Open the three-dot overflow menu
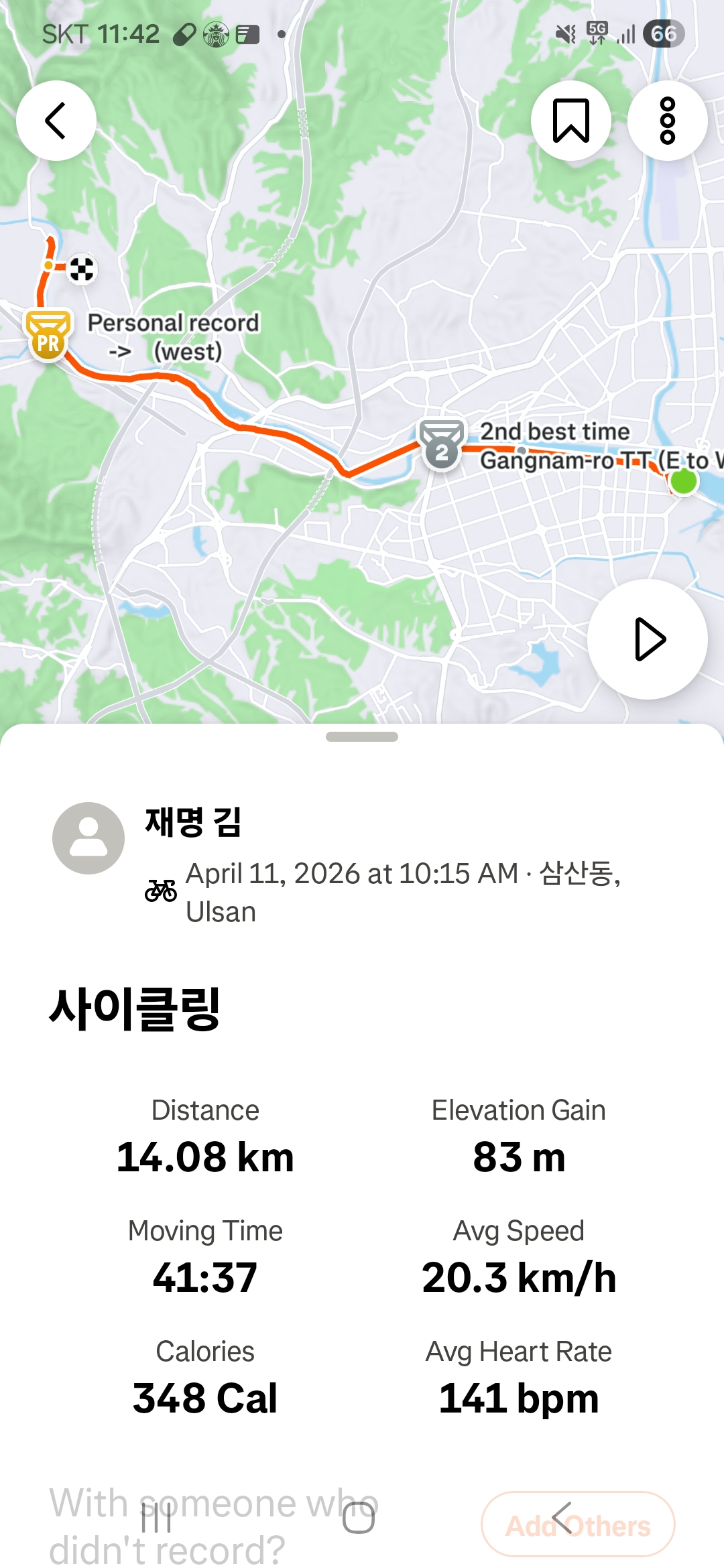Viewport: 724px width, 1568px height. (x=668, y=121)
